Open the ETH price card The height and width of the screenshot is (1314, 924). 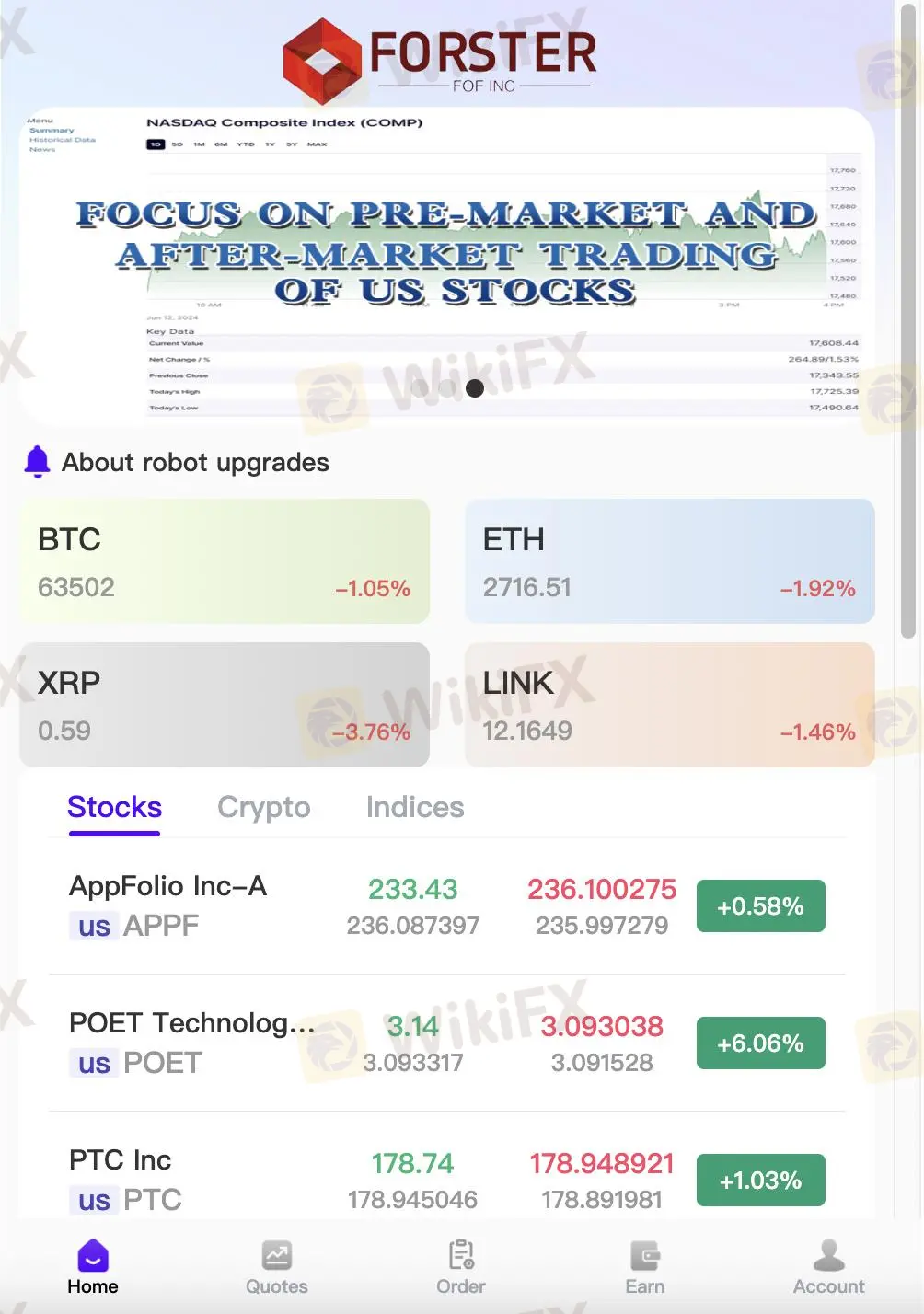pos(669,561)
